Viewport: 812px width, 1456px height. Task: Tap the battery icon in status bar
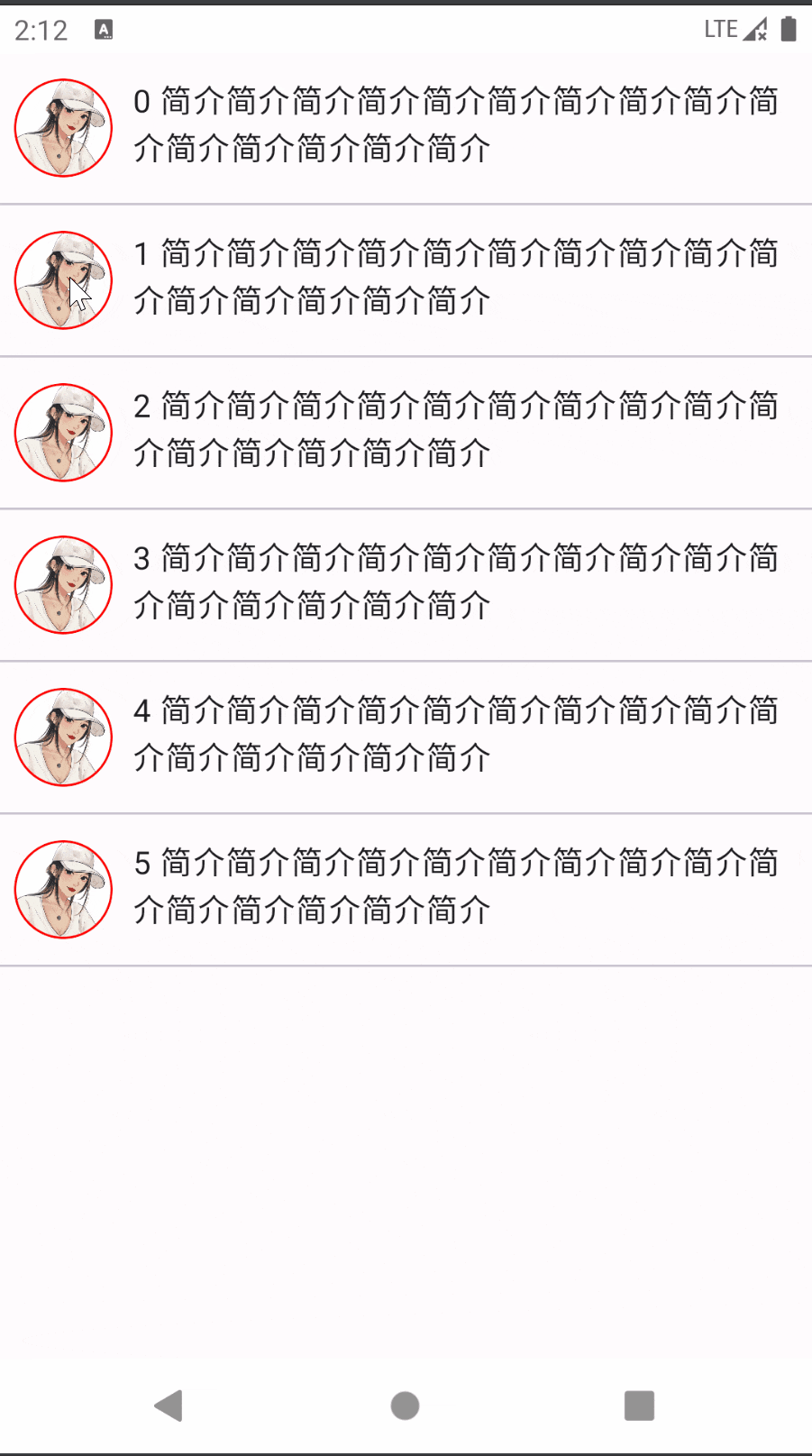pyautogui.click(x=790, y=29)
